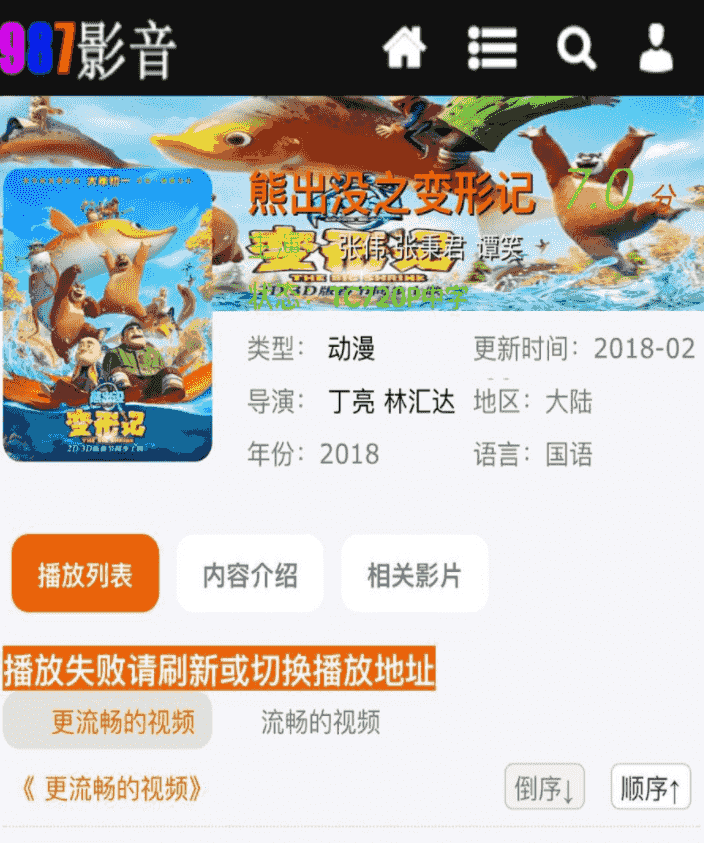Choose the 更流畅的视频 source

pyautogui.click(x=108, y=721)
